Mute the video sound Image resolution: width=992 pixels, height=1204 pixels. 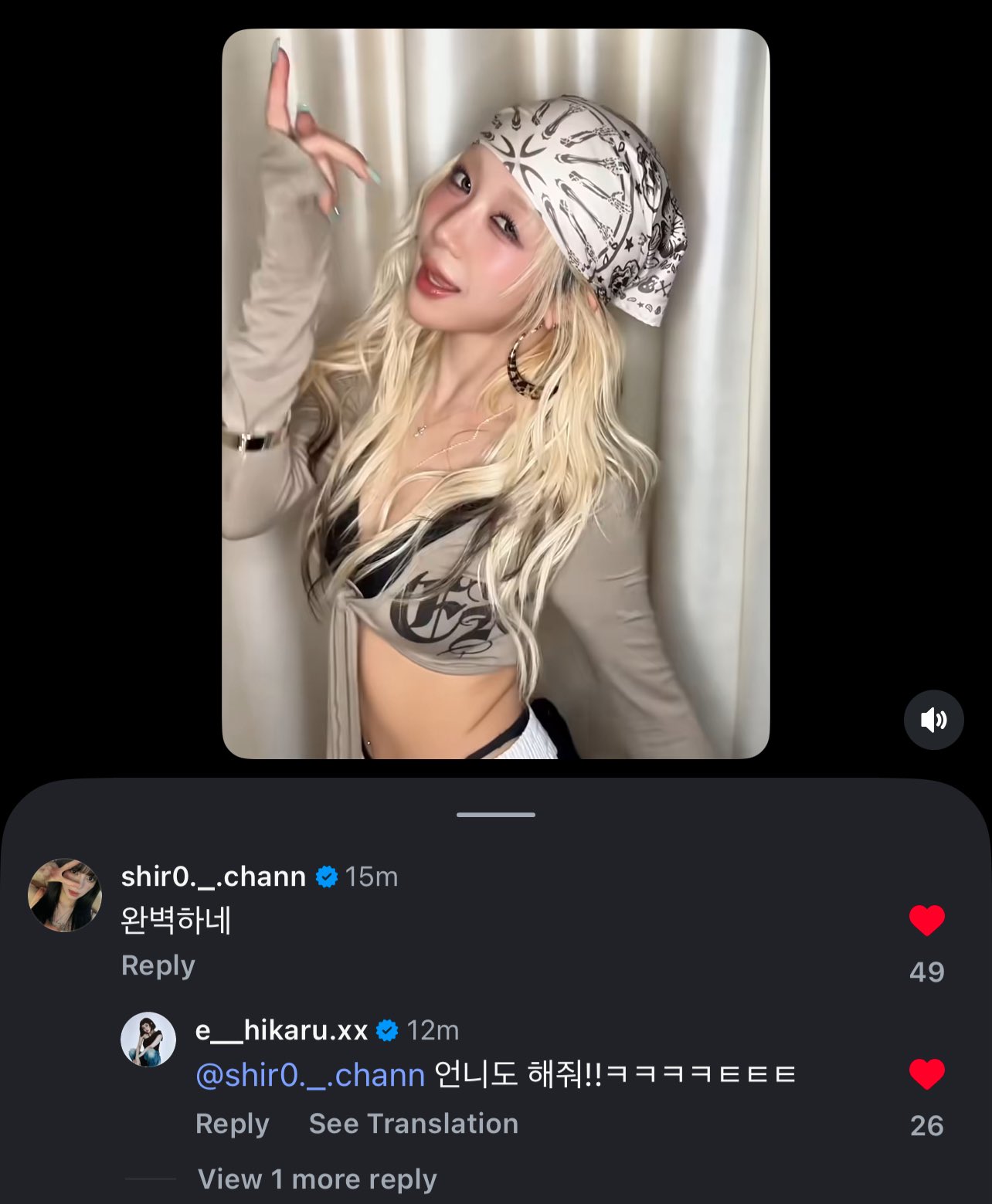click(x=933, y=720)
